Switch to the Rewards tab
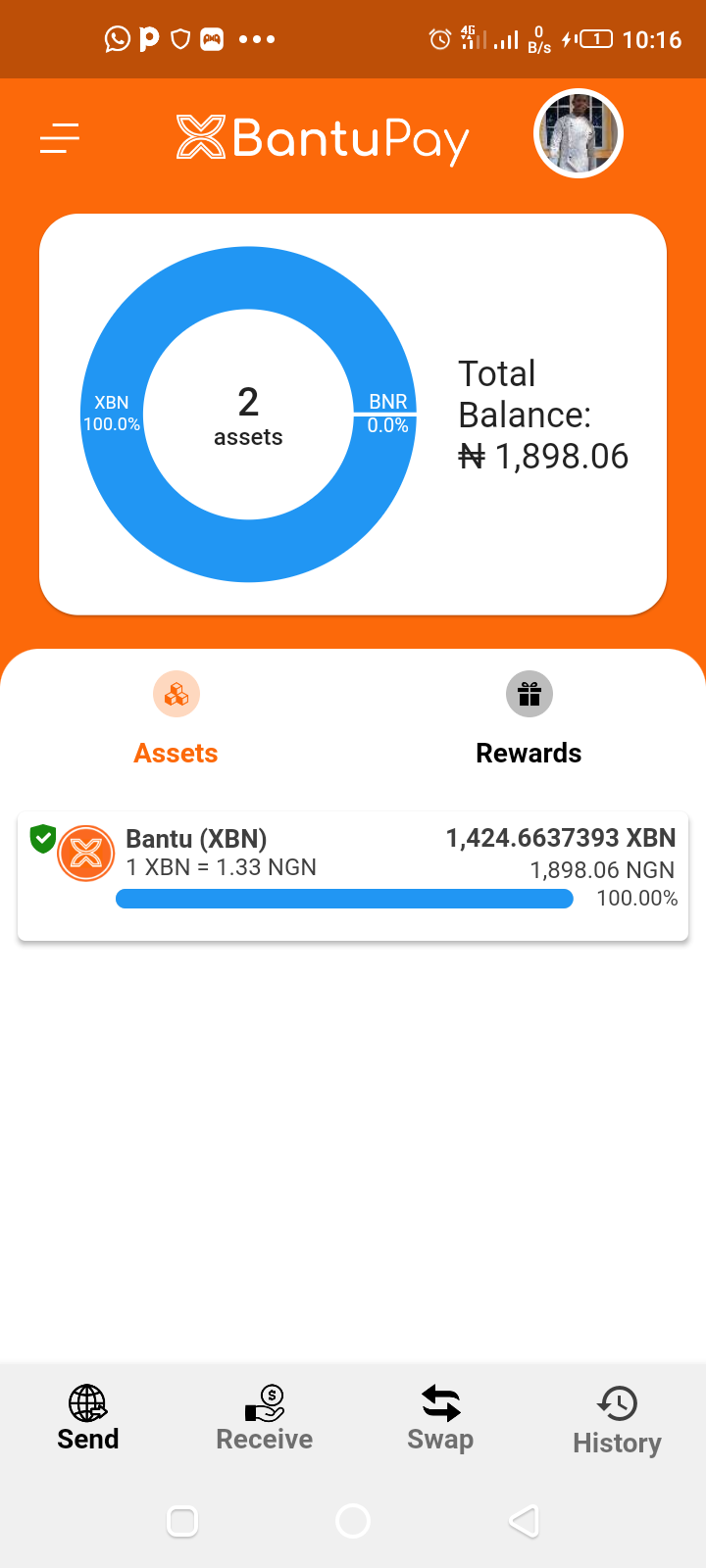The height and width of the screenshot is (1568, 706). click(529, 719)
